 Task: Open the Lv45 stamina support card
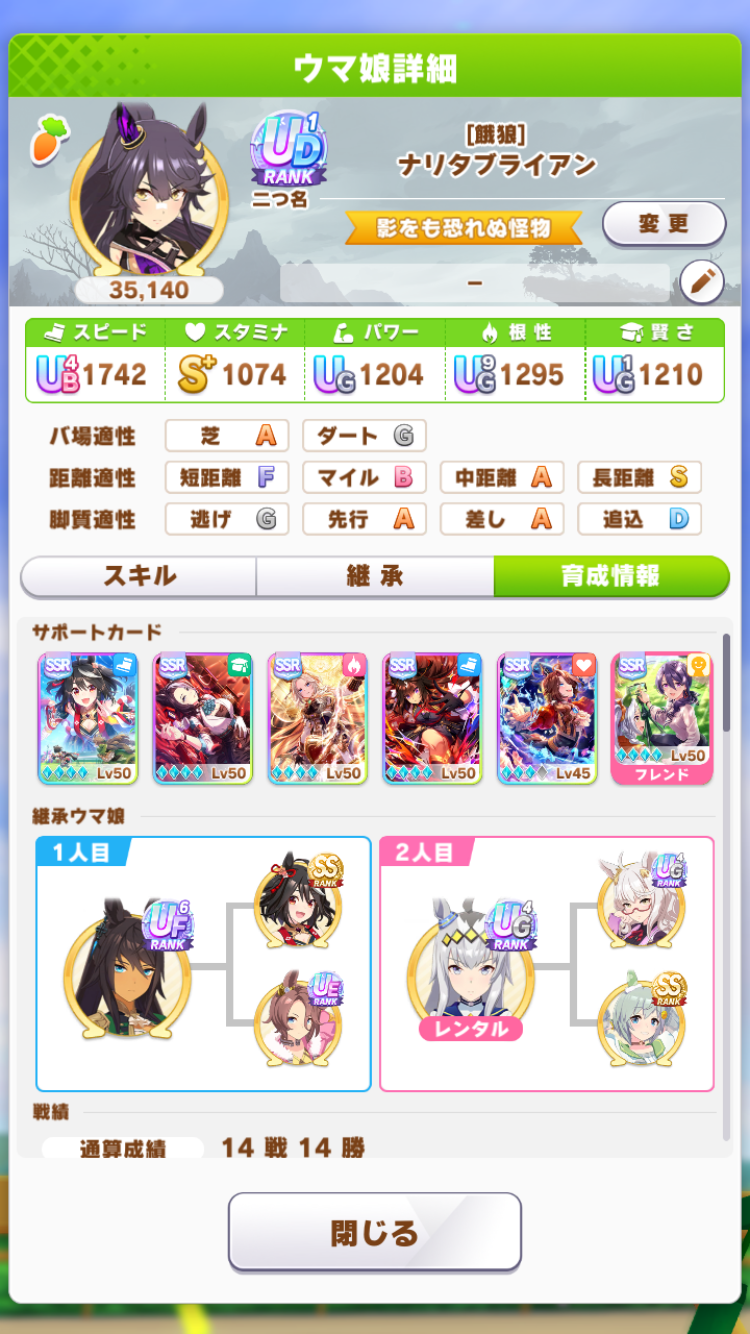pyautogui.click(x=547, y=718)
